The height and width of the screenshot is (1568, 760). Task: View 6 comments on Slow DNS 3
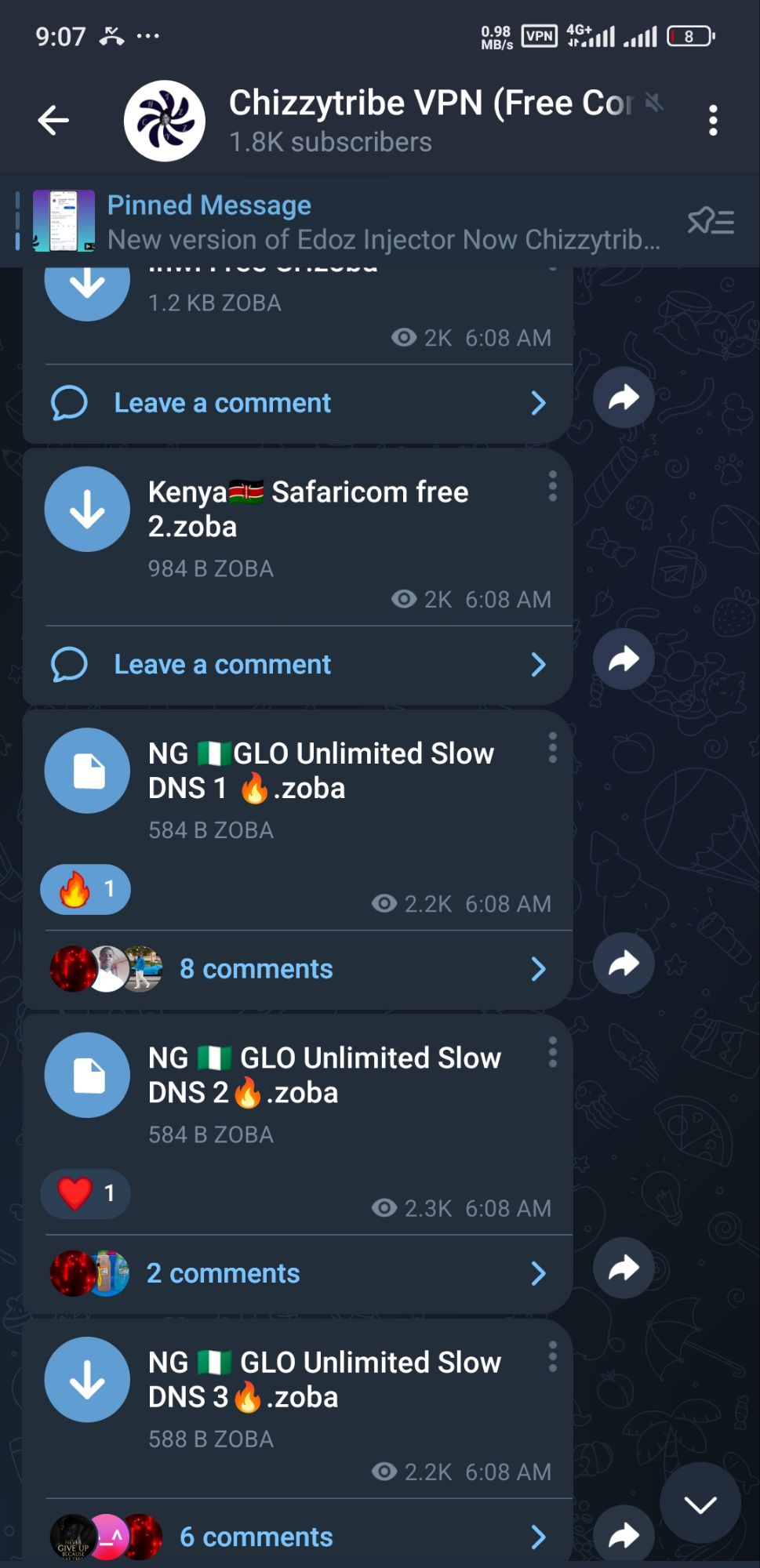[298, 1537]
